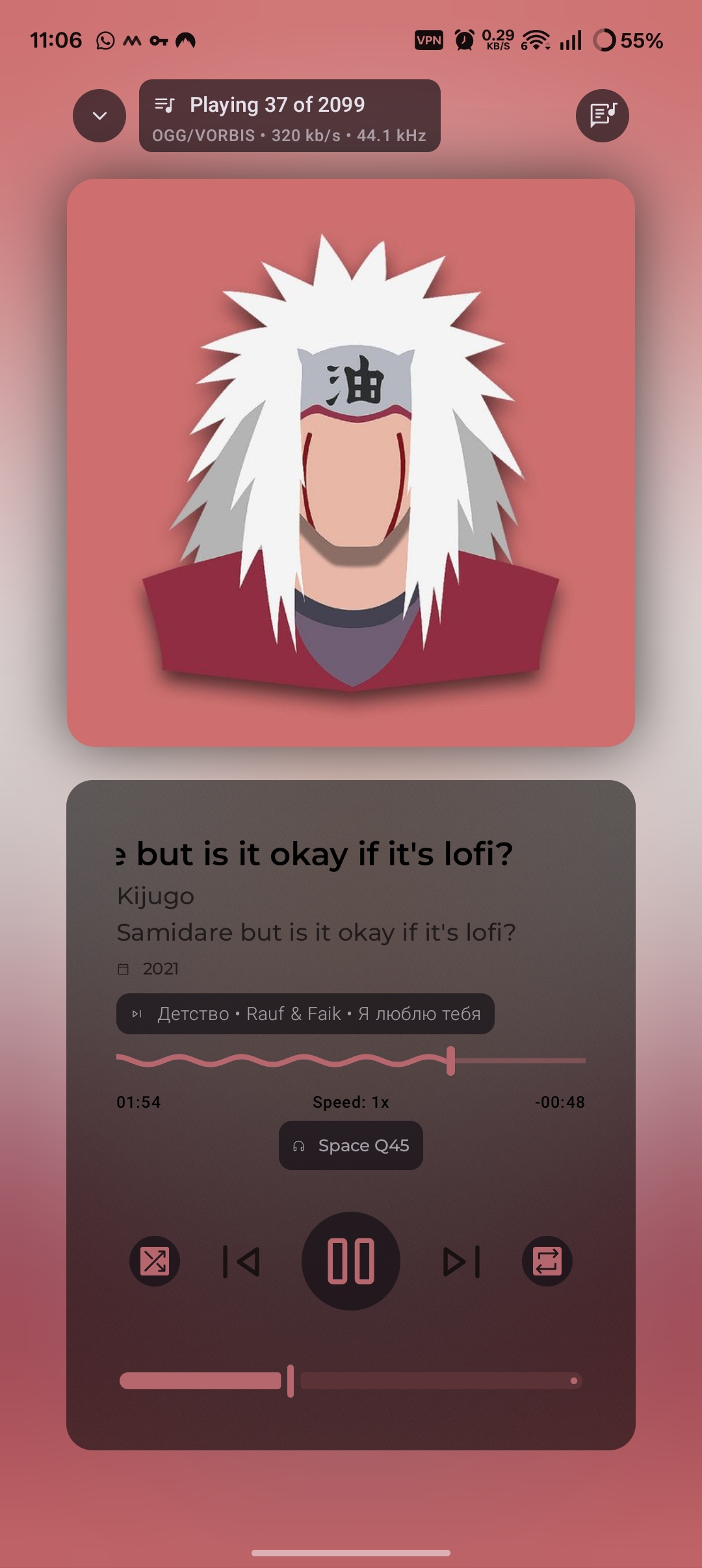Open the lyrics view
Screen dimensions: 702x1568
pyautogui.click(x=602, y=116)
